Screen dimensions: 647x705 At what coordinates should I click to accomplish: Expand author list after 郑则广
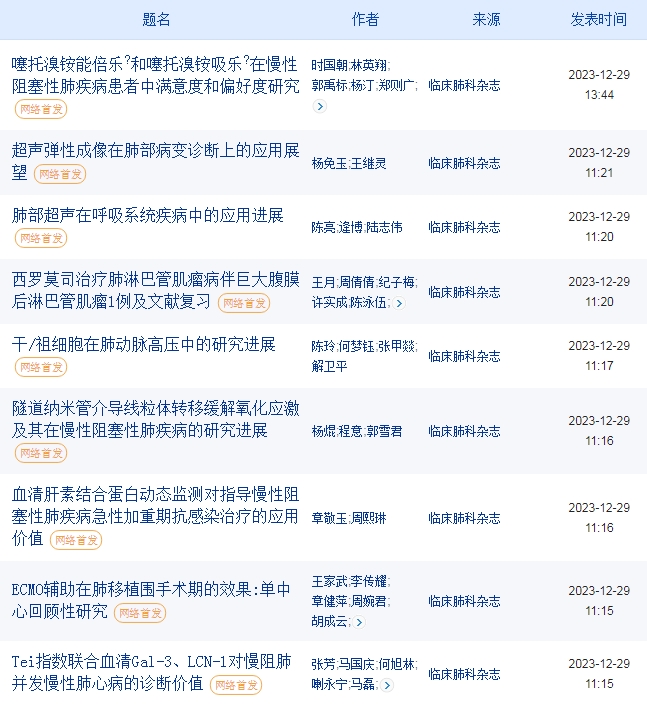coord(320,106)
